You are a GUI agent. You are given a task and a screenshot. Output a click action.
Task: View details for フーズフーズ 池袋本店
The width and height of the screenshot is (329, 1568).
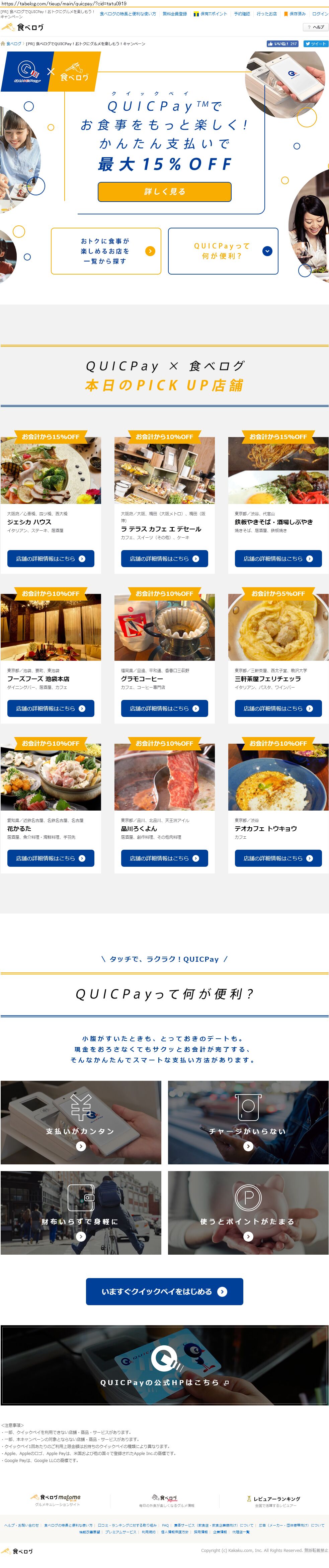pyautogui.click(x=51, y=708)
